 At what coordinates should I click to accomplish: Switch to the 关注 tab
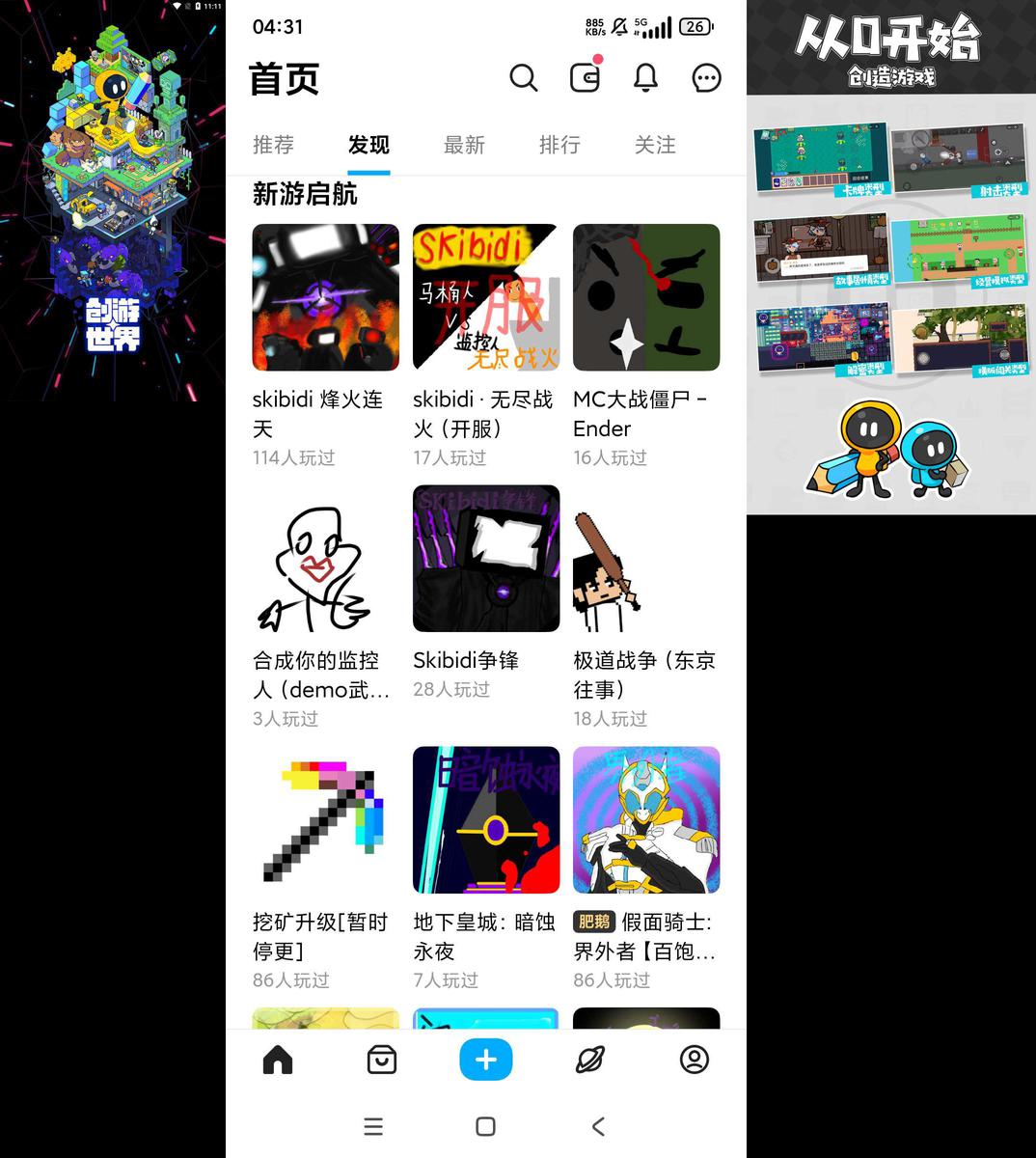pos(655,145)
